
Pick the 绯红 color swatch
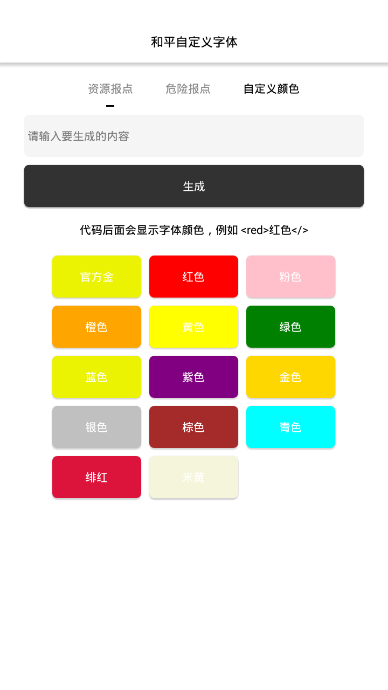(x=97, y=477)
